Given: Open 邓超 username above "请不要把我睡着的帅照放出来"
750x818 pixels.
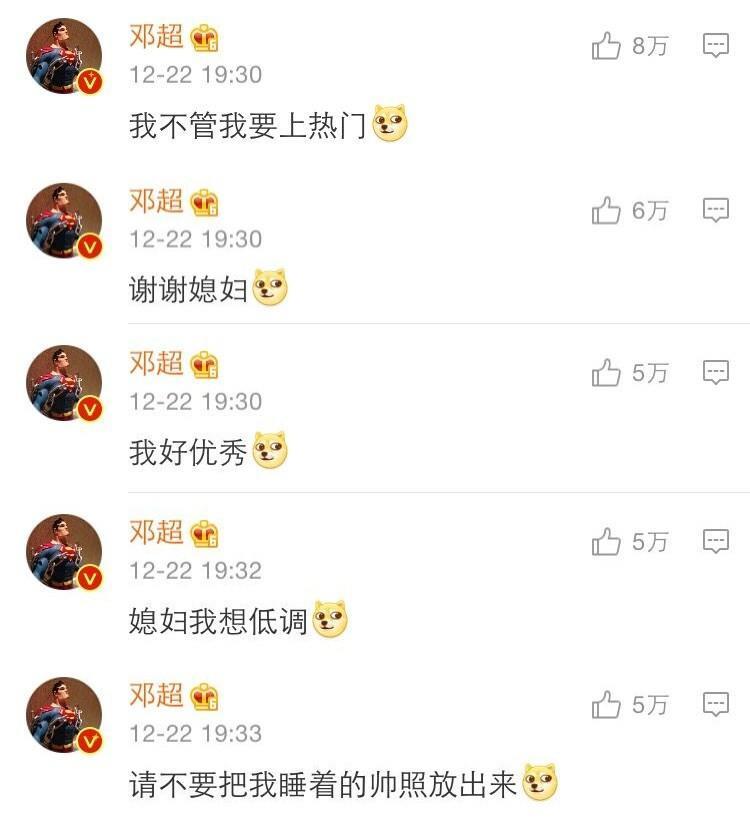Looking at the screenshot, I should pos(156,694).
